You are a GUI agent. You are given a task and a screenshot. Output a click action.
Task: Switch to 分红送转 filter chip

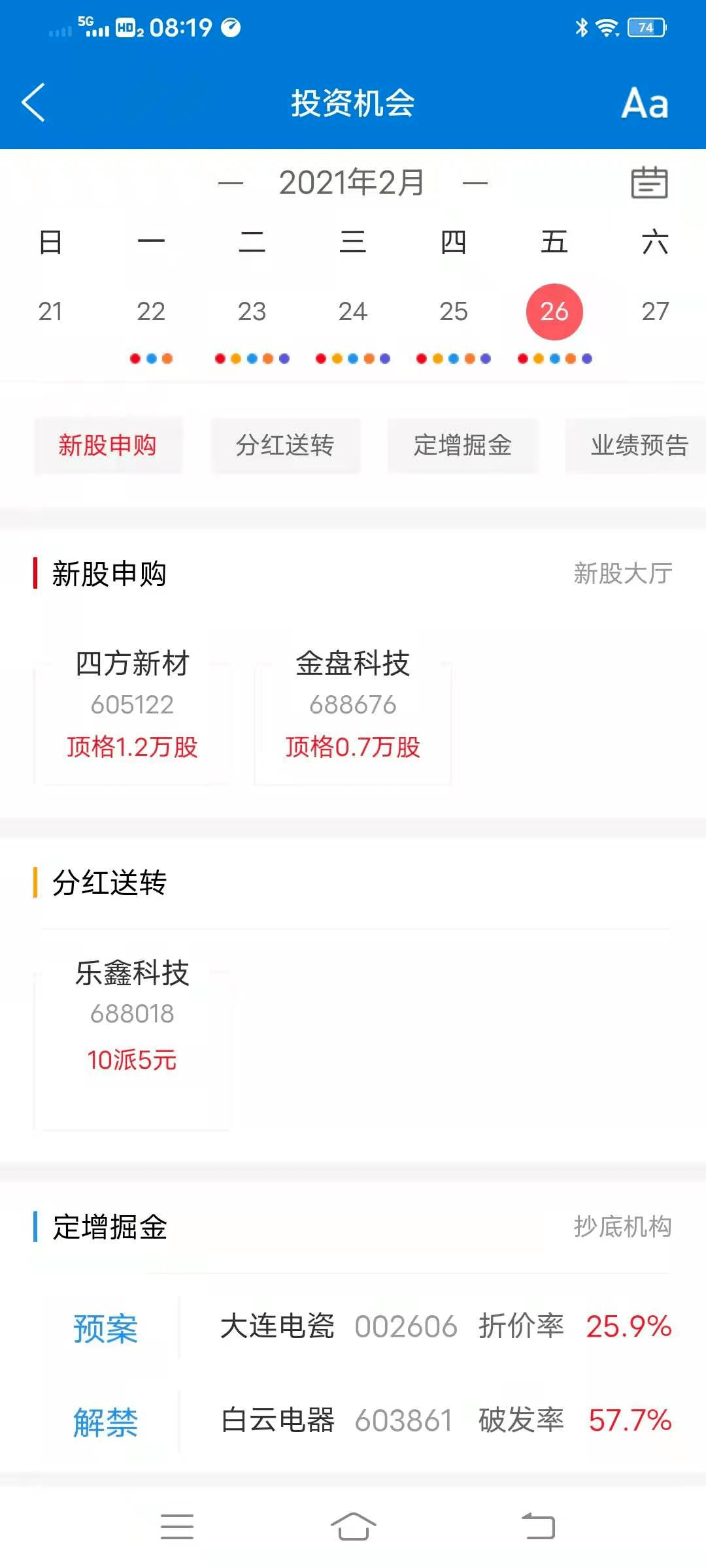pyautogui.click(x=285, y=446)
